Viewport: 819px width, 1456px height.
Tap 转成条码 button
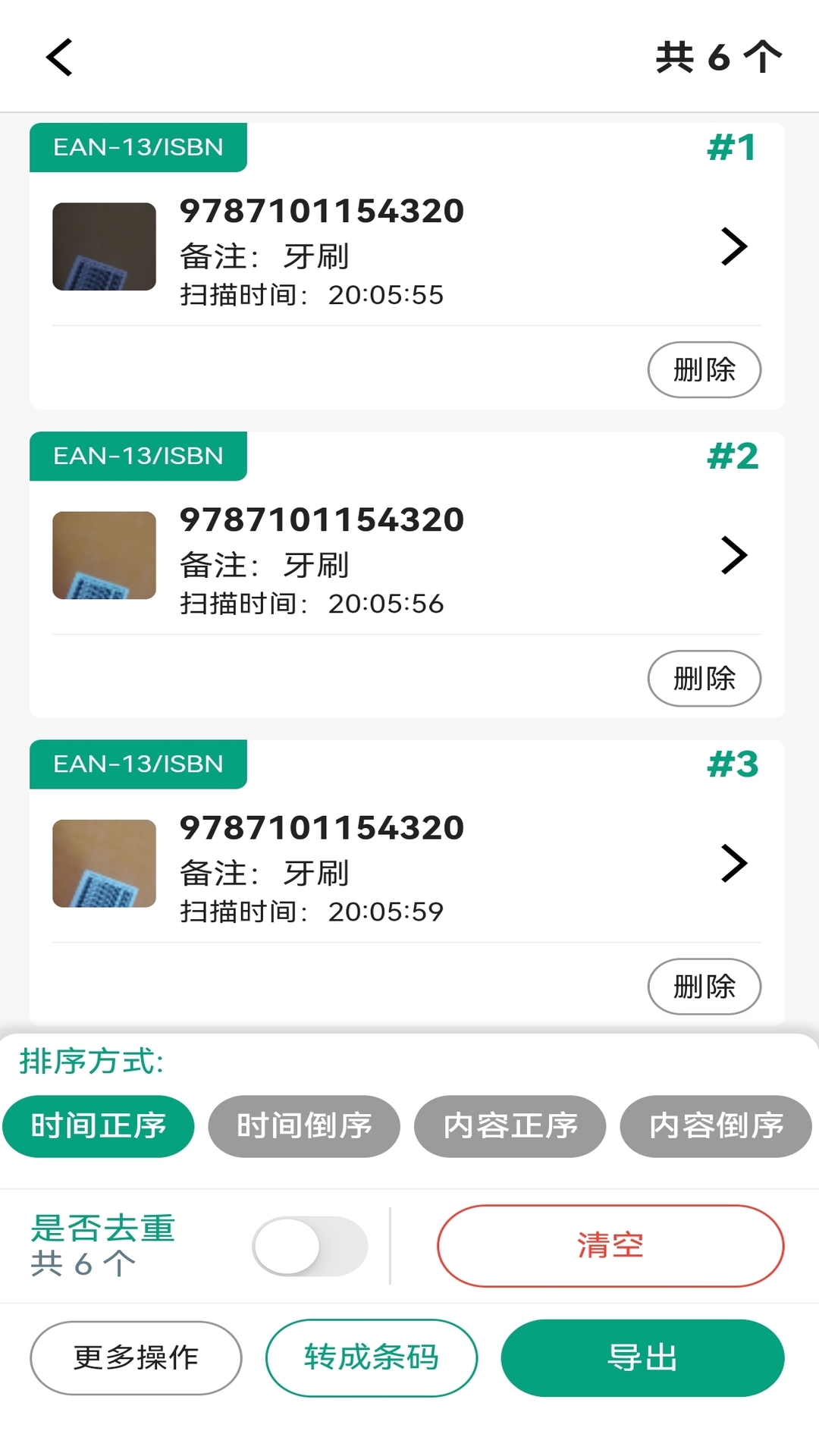(x=372, y=1357)
